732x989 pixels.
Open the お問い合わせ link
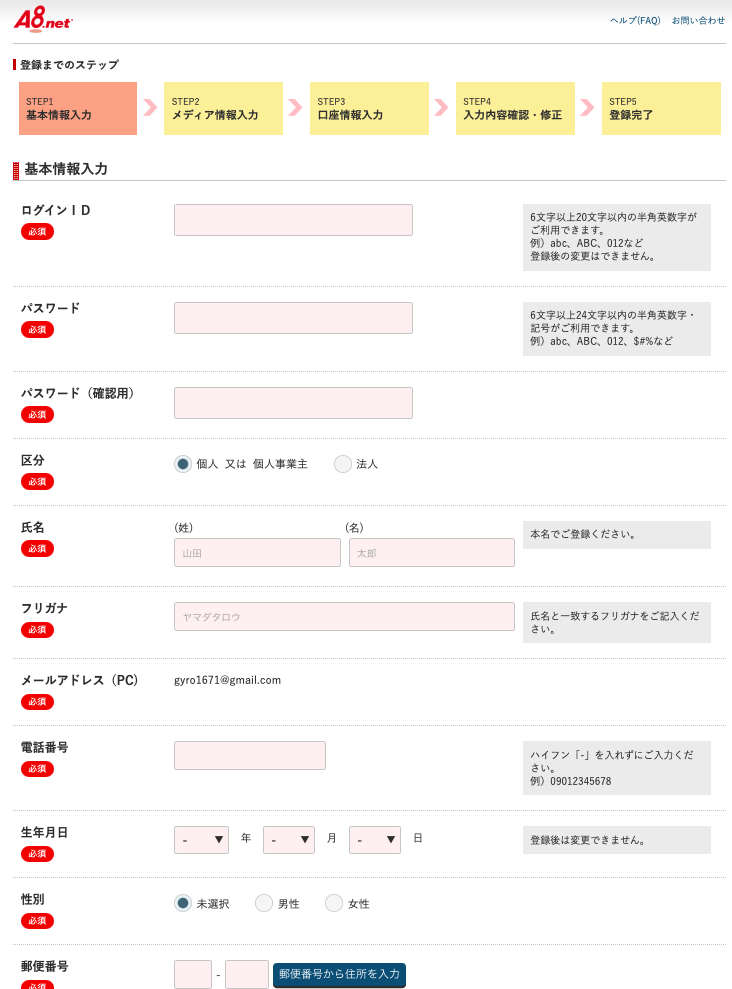698,20
